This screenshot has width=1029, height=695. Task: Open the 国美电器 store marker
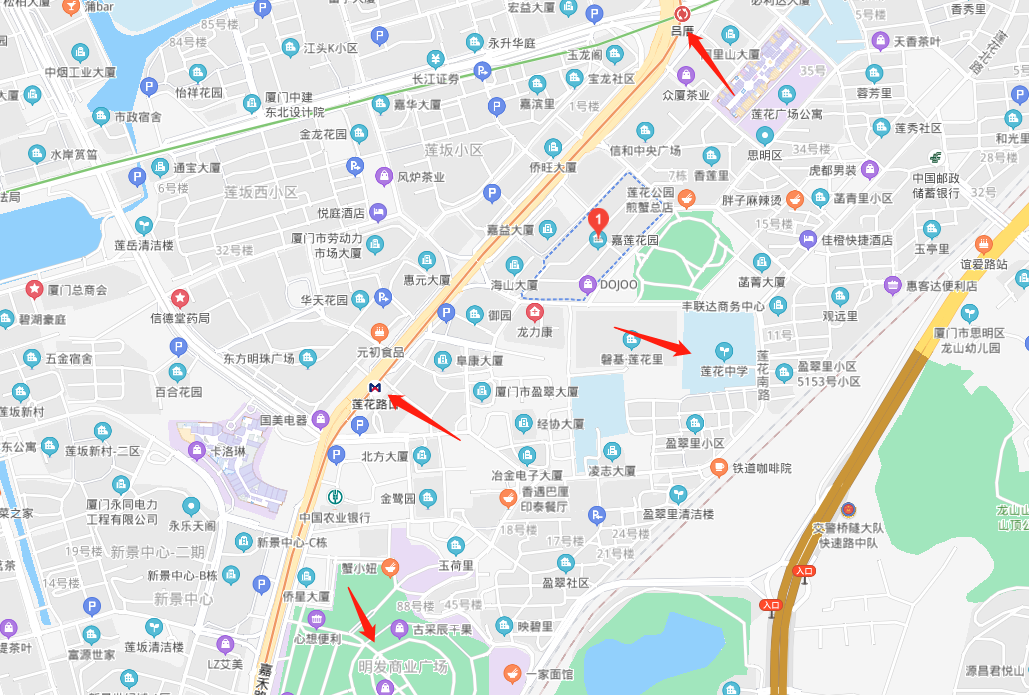point(320,419)
